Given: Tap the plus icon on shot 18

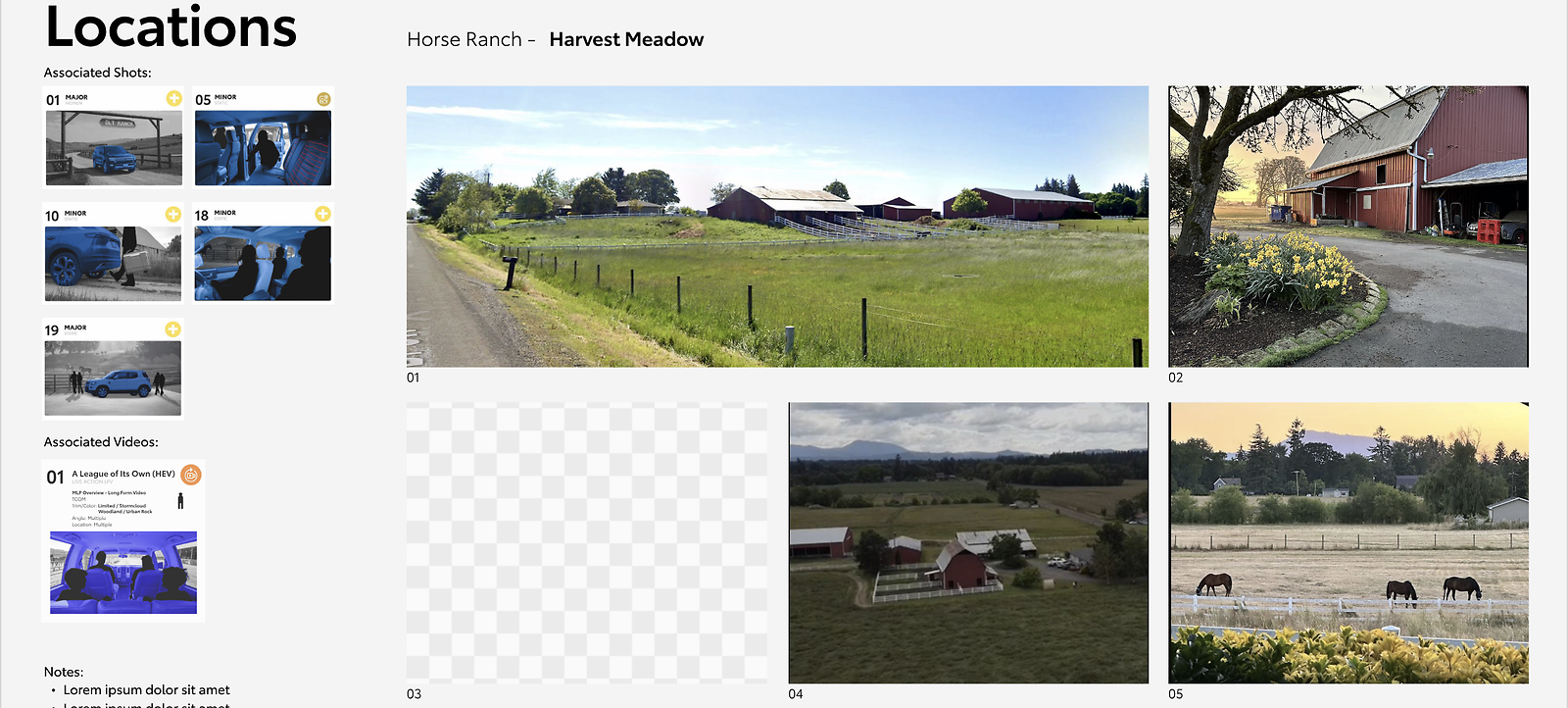Looking at the screenshot, I should click(322, 214).
